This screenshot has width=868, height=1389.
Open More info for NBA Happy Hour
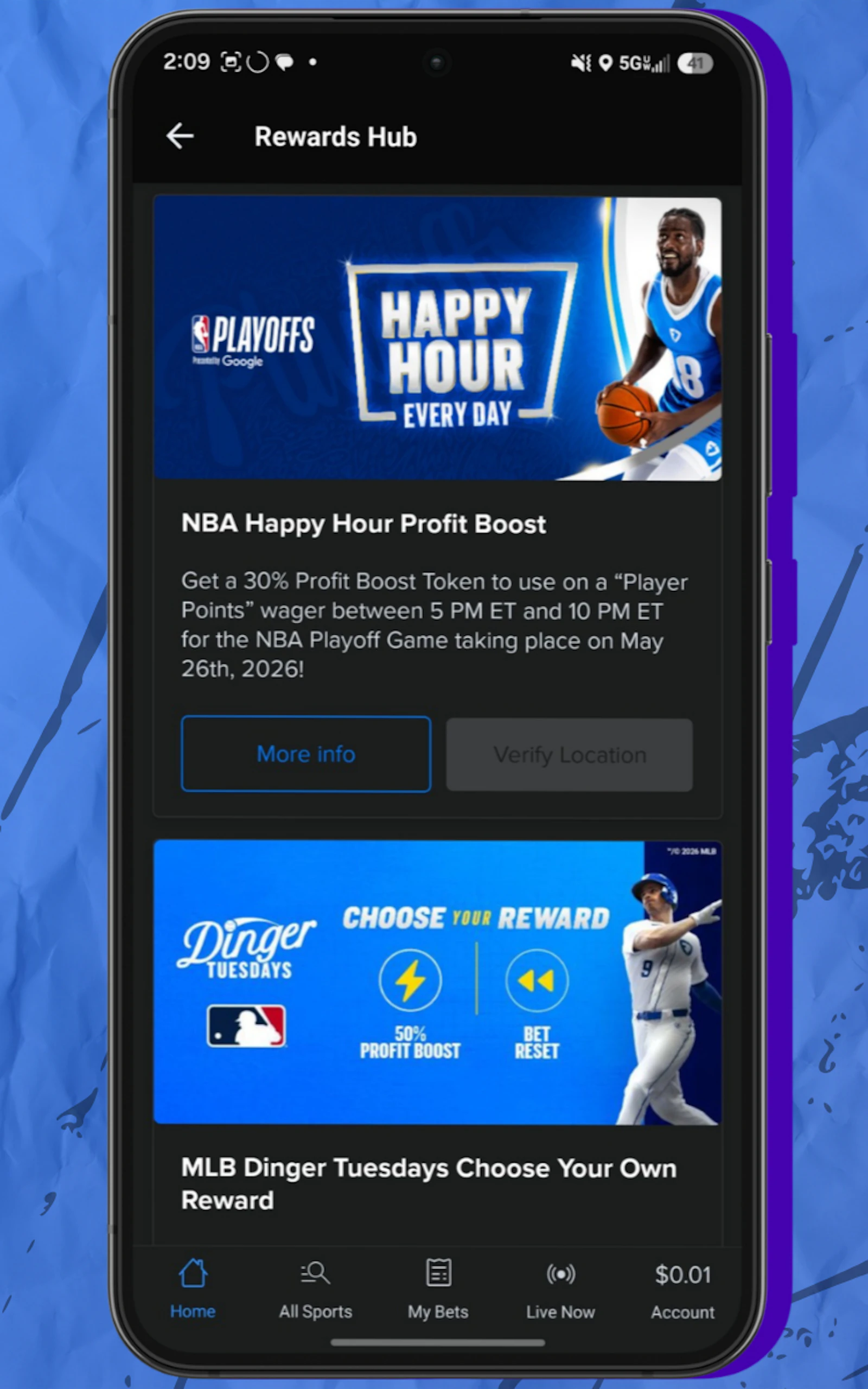point(306,754)
